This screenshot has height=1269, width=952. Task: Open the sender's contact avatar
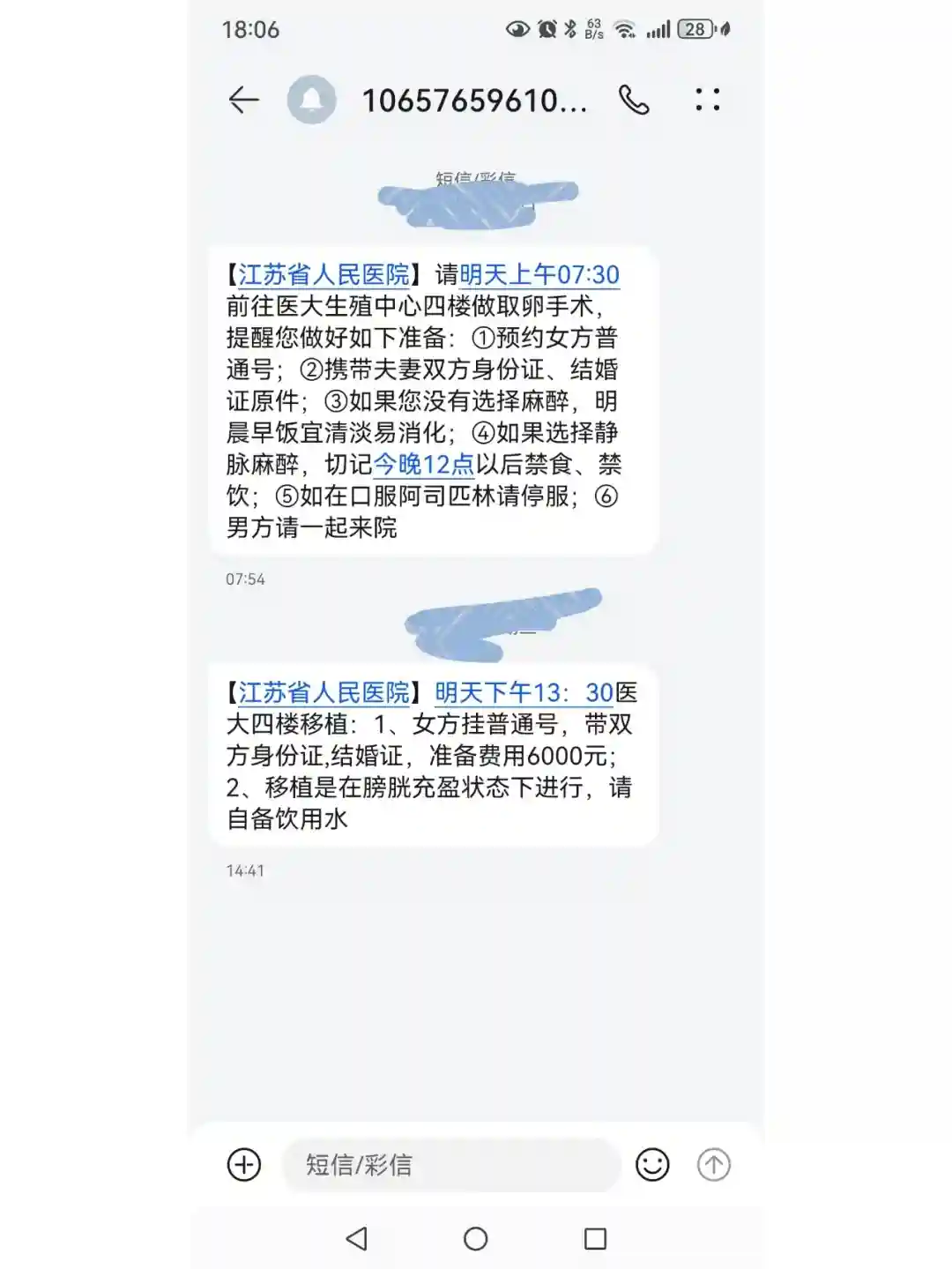tap(312, 100)
